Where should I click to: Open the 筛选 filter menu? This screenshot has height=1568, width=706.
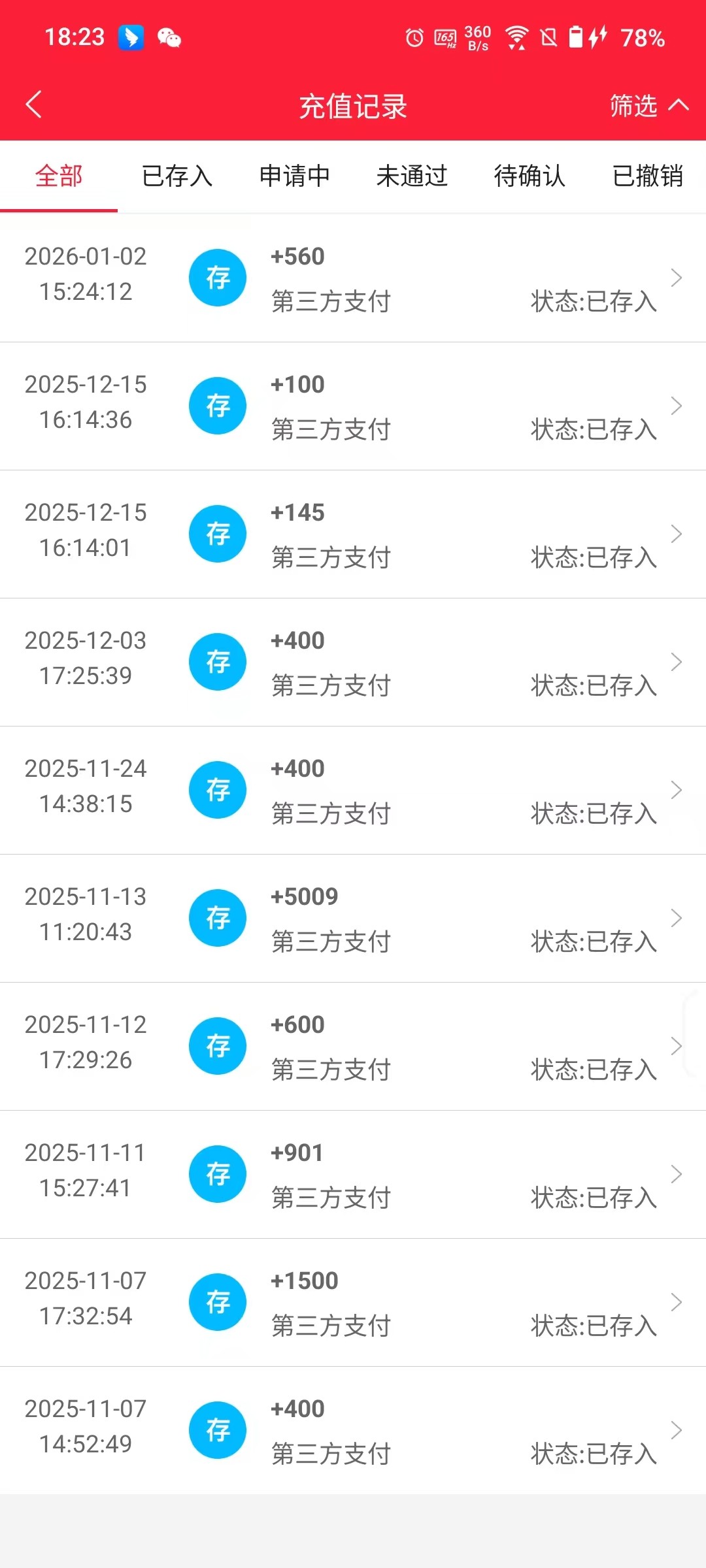click(647, 106)
